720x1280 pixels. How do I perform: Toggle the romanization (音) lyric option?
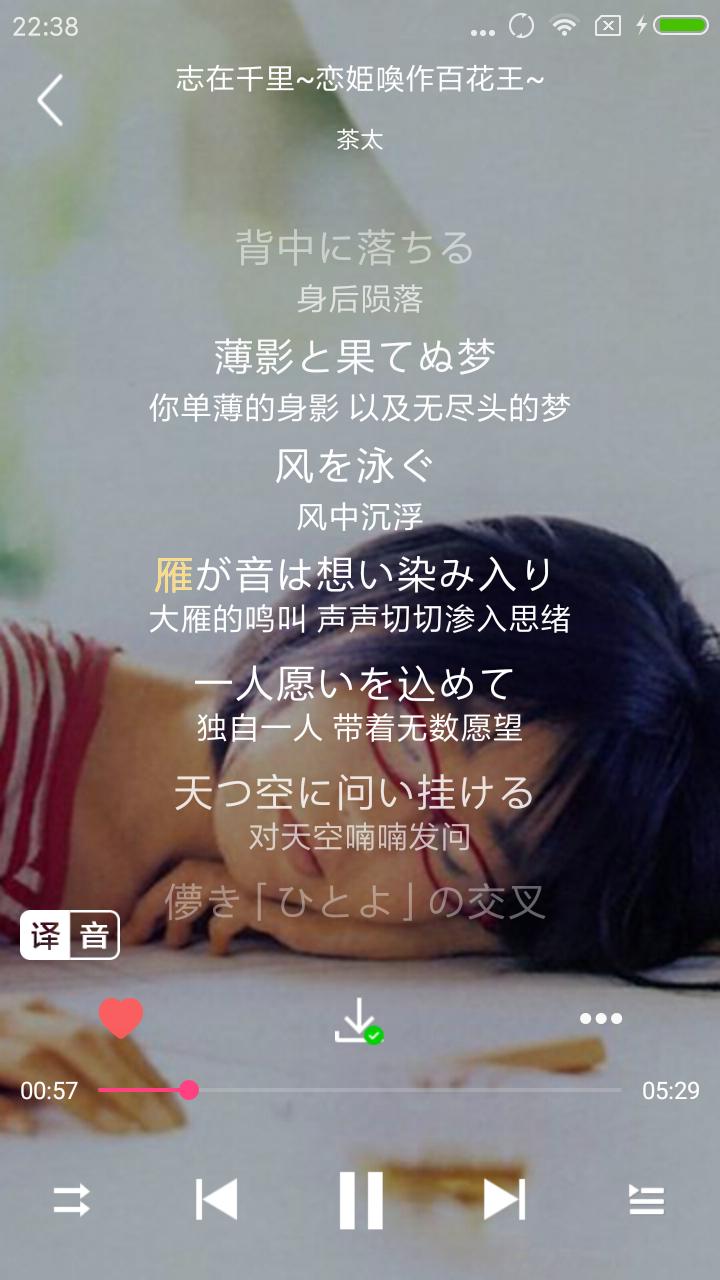[x=94, y=936]
